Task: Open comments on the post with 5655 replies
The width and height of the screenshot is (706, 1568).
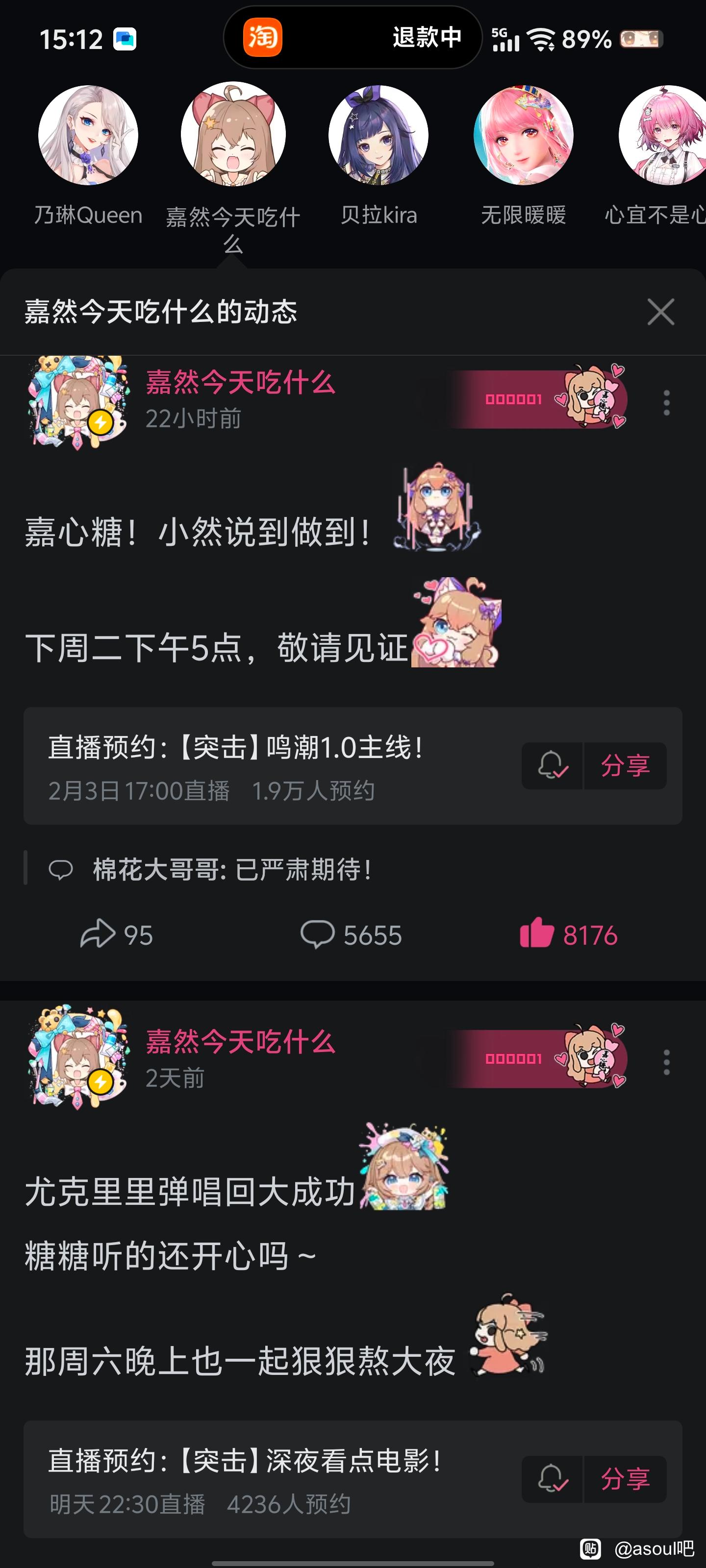Action: click(351, 934)
